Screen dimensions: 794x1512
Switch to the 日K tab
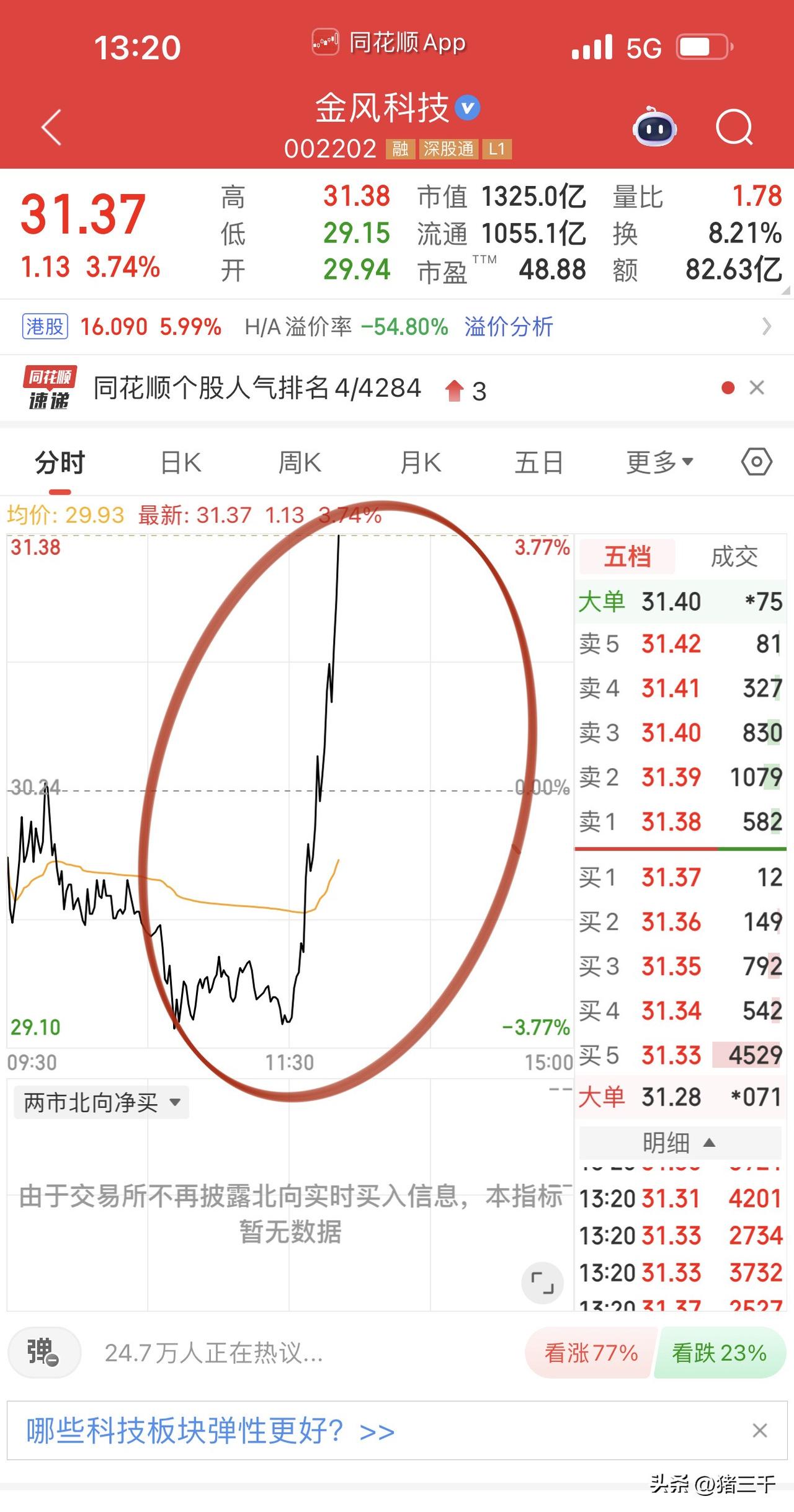(x=179, y=461)
